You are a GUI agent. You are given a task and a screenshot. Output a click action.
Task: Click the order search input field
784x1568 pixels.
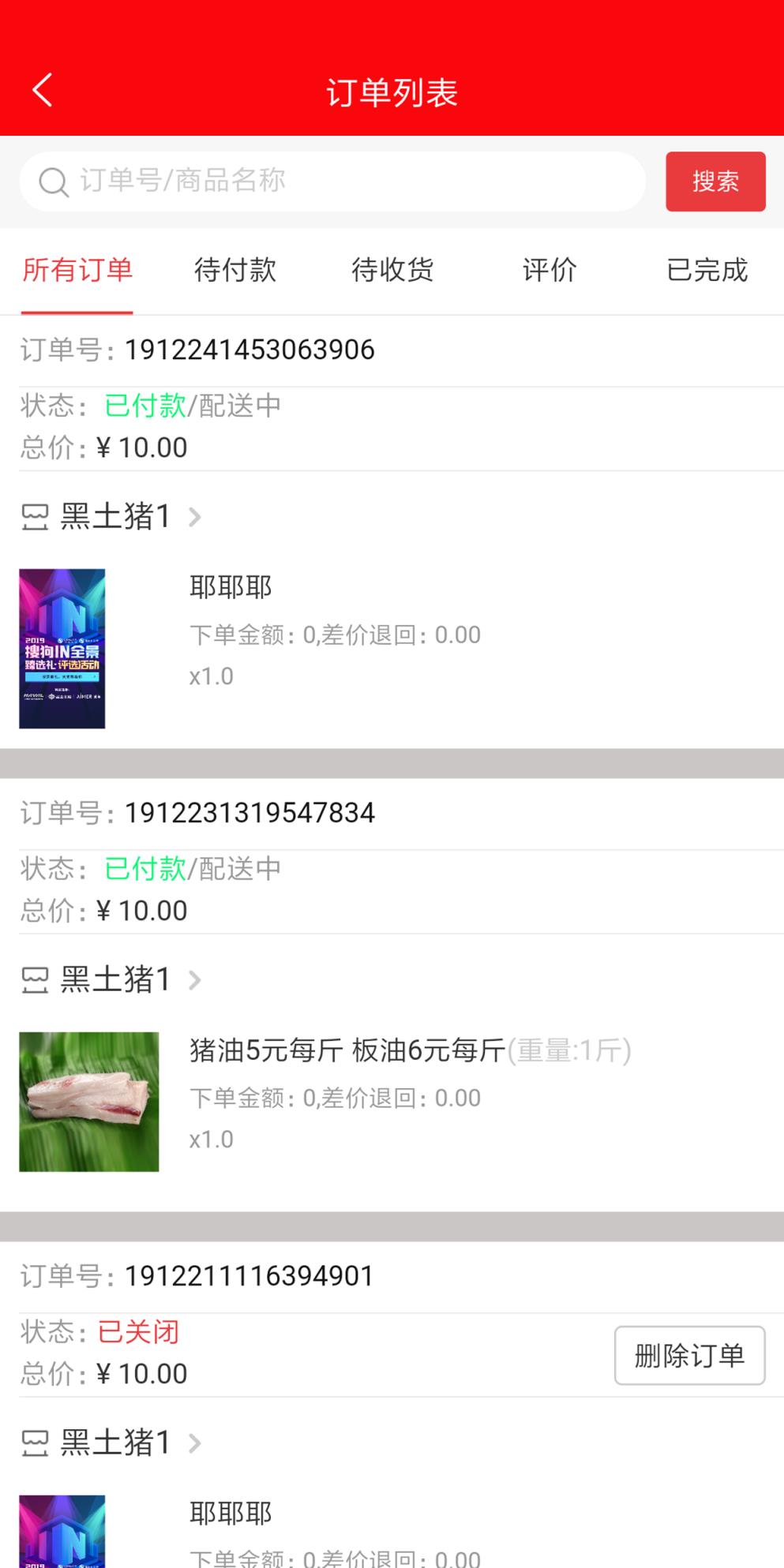point(332,181)
